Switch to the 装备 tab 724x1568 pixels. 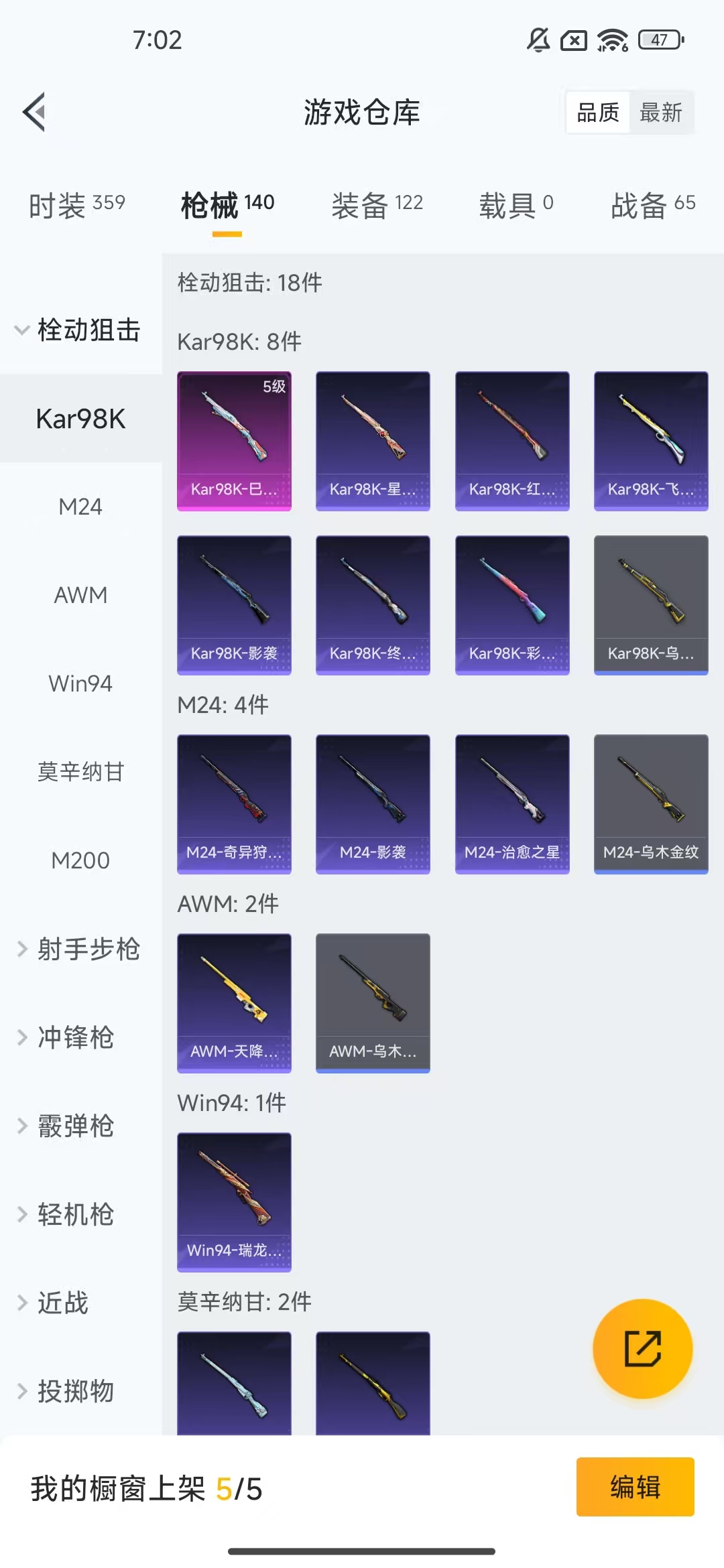pos(377,204)
